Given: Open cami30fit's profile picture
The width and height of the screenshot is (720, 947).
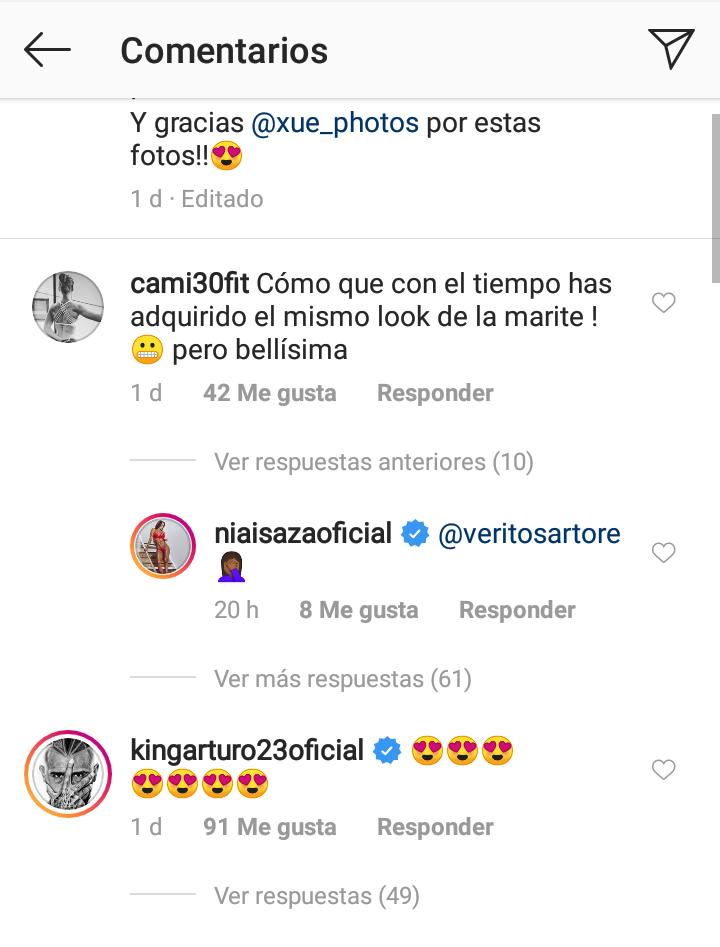Looking at the screenshot, I should pos(68,306).
